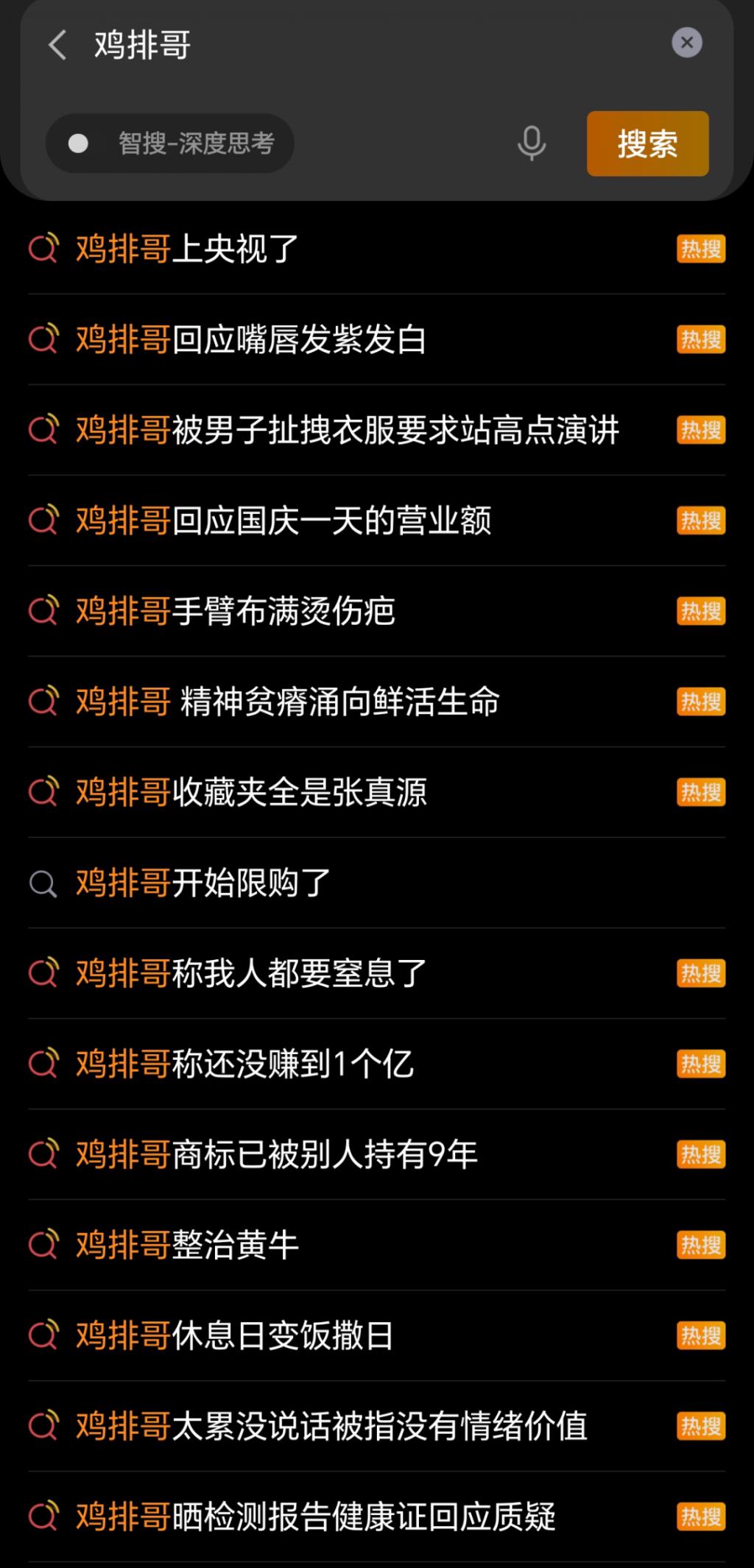Clear the search text 鸡排哥
Image resolution: width=754 pixels, height=1568 pixels.
[x=686, y=43]
